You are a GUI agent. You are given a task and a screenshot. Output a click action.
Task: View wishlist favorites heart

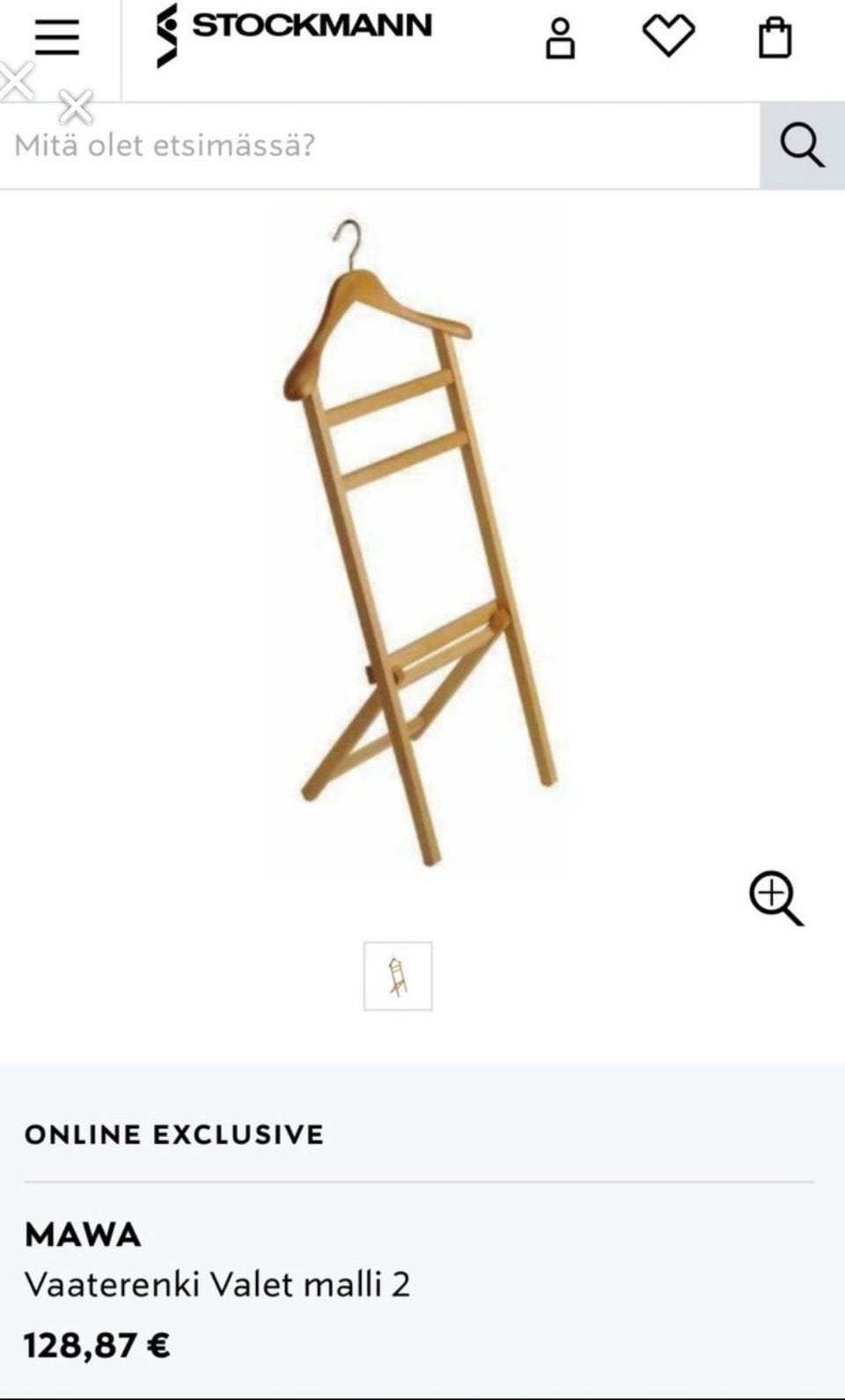668,37
